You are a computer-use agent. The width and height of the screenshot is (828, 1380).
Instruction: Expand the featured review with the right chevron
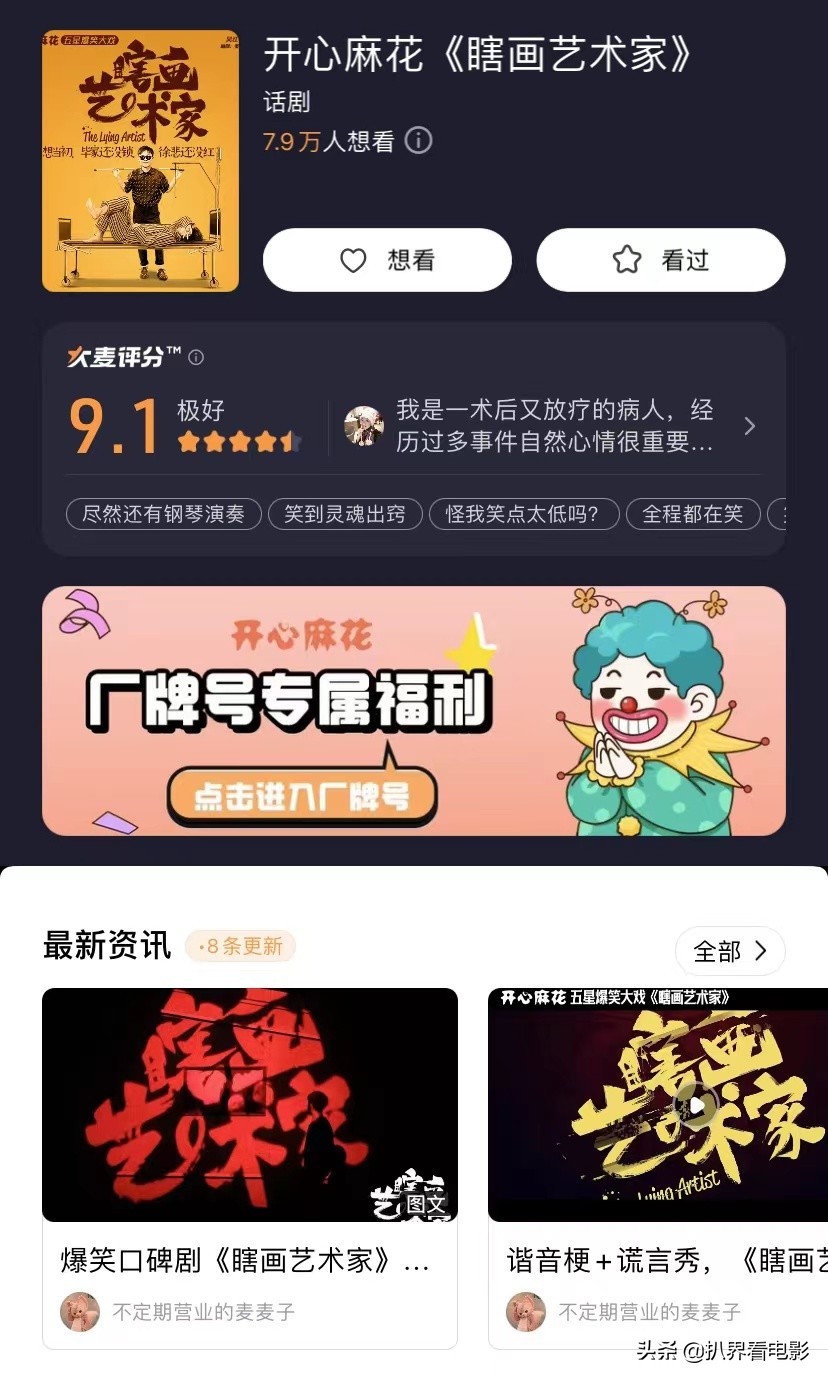[x=750, y=426]
